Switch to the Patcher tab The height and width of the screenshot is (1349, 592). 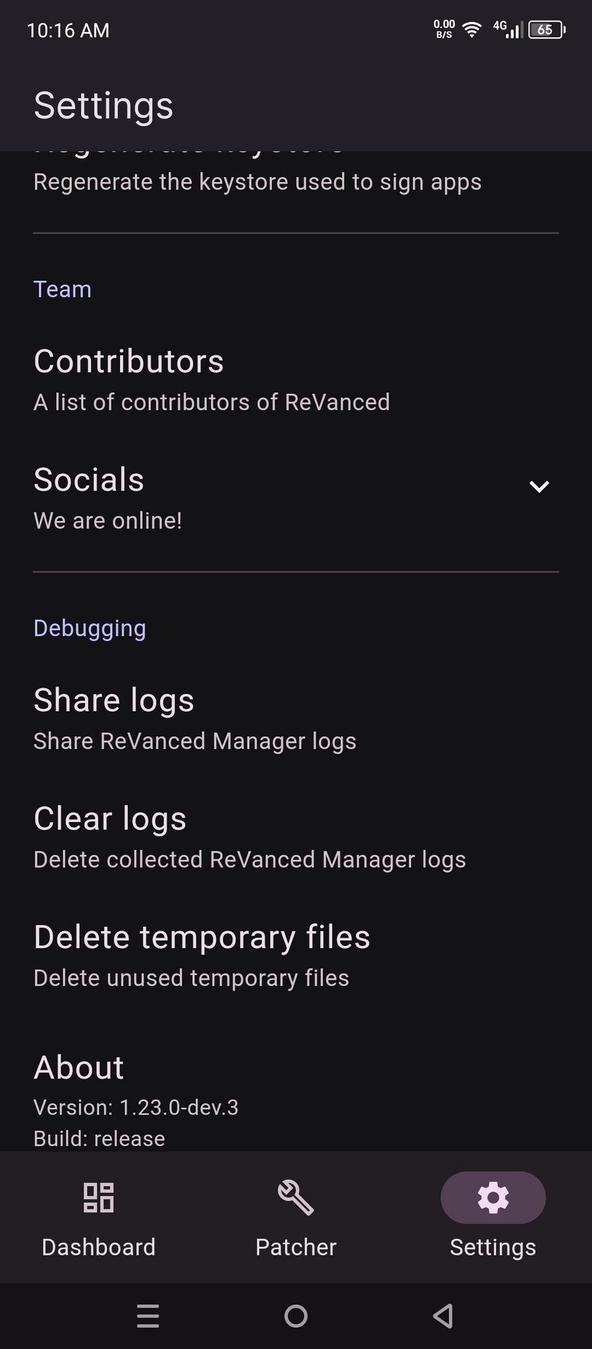[296, 1217]
